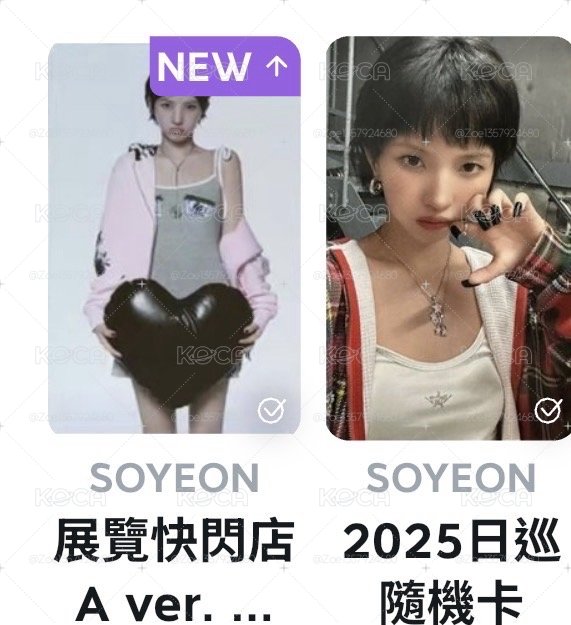Screen dimensions: 571x625
Task: Open the SOYEON 2025日巡 隨機卡 photocard
Action: click(x=449, y=238)
